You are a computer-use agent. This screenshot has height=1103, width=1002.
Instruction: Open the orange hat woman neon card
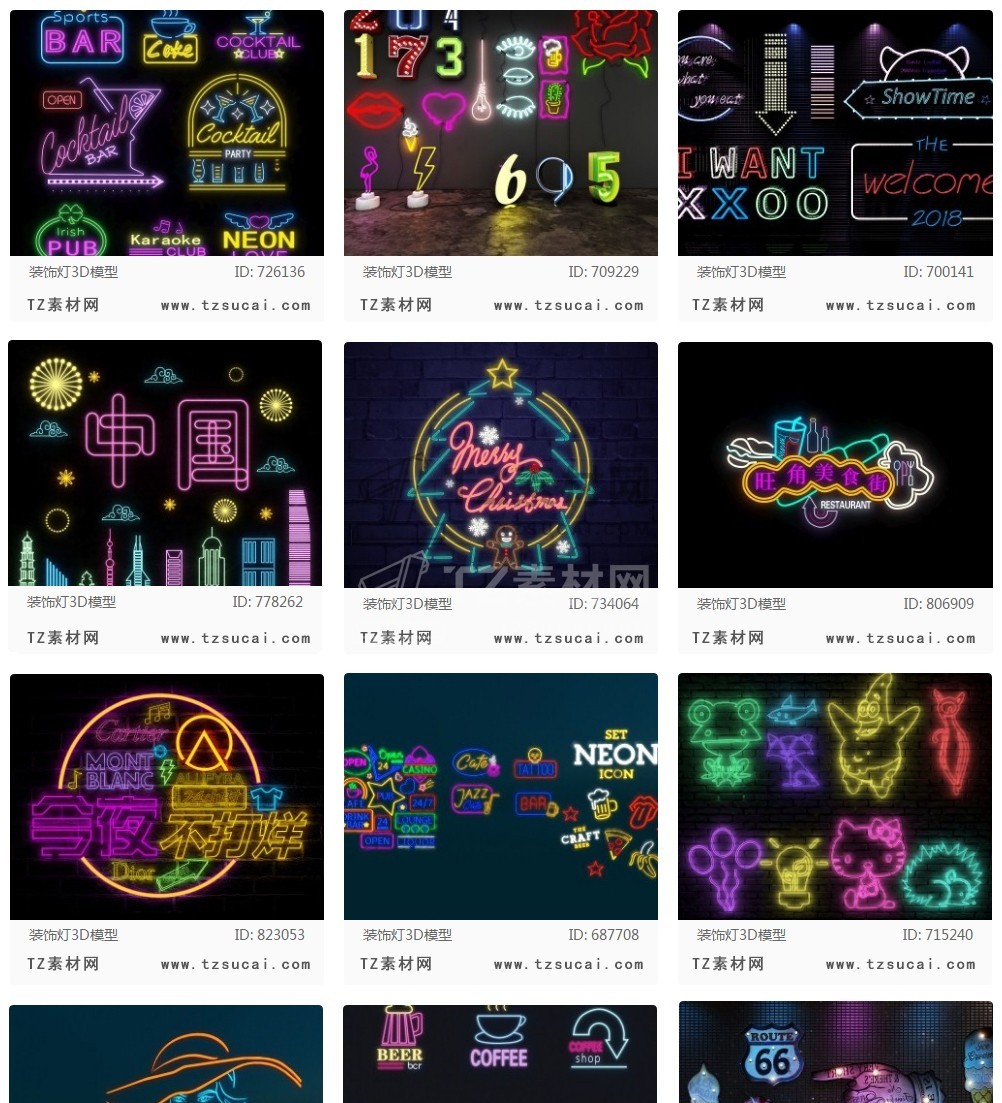[x=166, y=1053]
